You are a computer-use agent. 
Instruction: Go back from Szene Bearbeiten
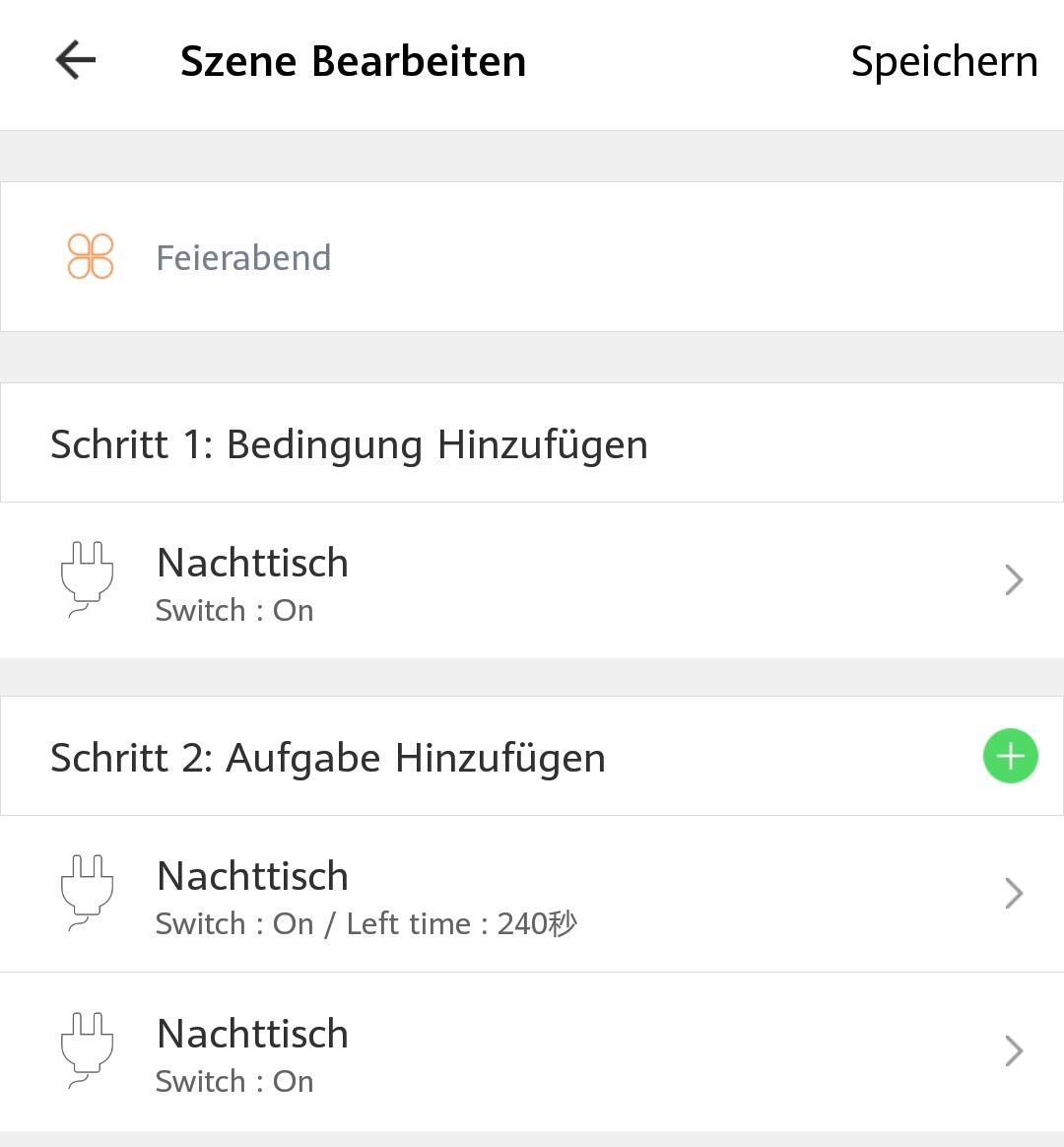(75, 61)
